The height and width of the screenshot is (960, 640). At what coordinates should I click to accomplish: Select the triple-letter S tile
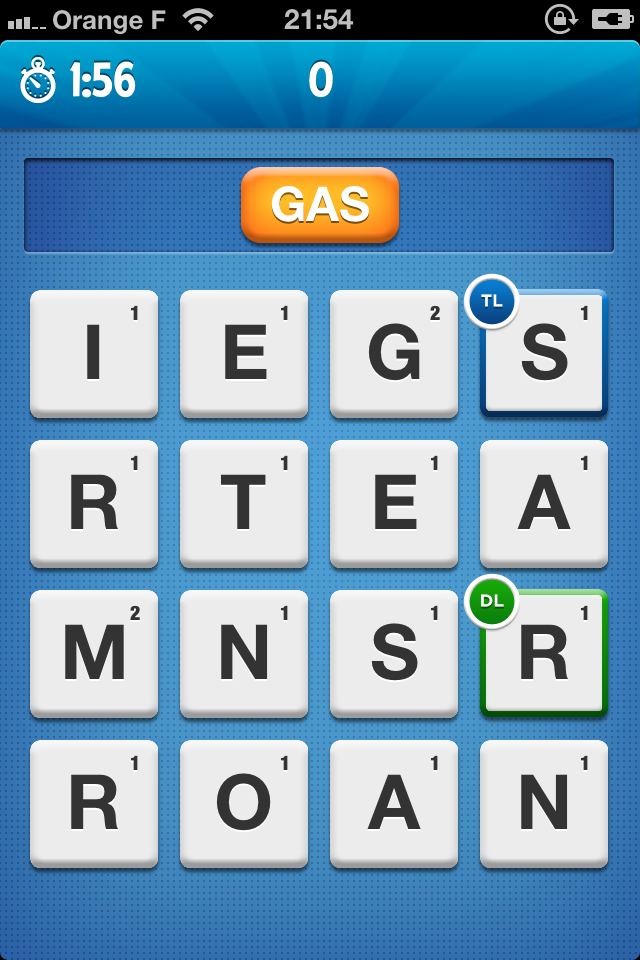pos(544,354)
